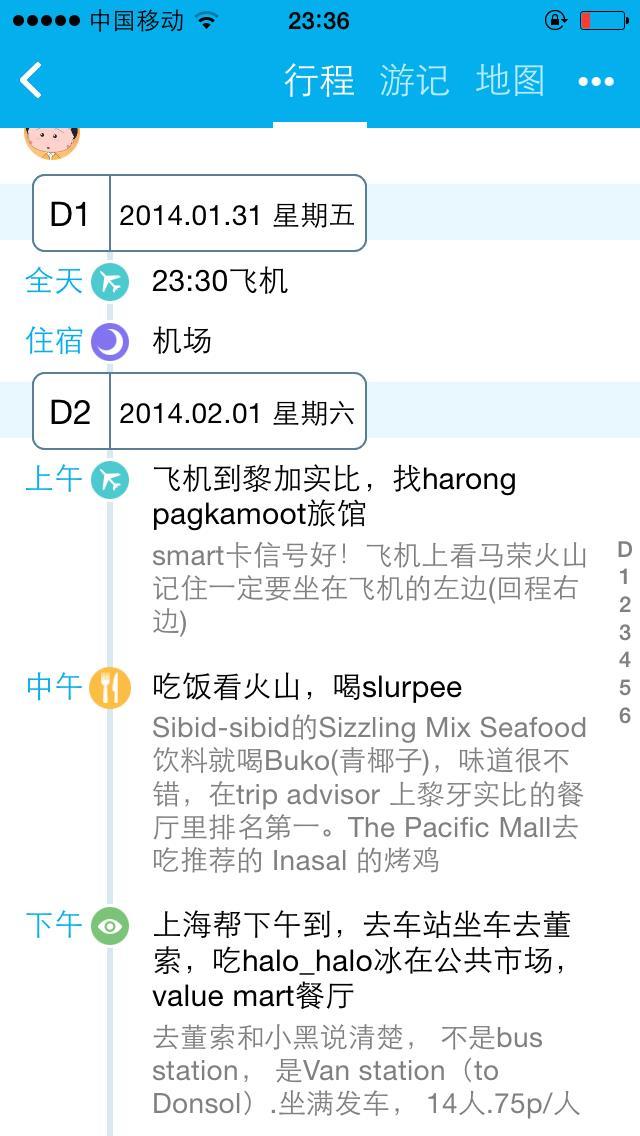Open the 住宿 机场 entry
The width and height of the screenshot is (640, 1136).
coord(182,341)
